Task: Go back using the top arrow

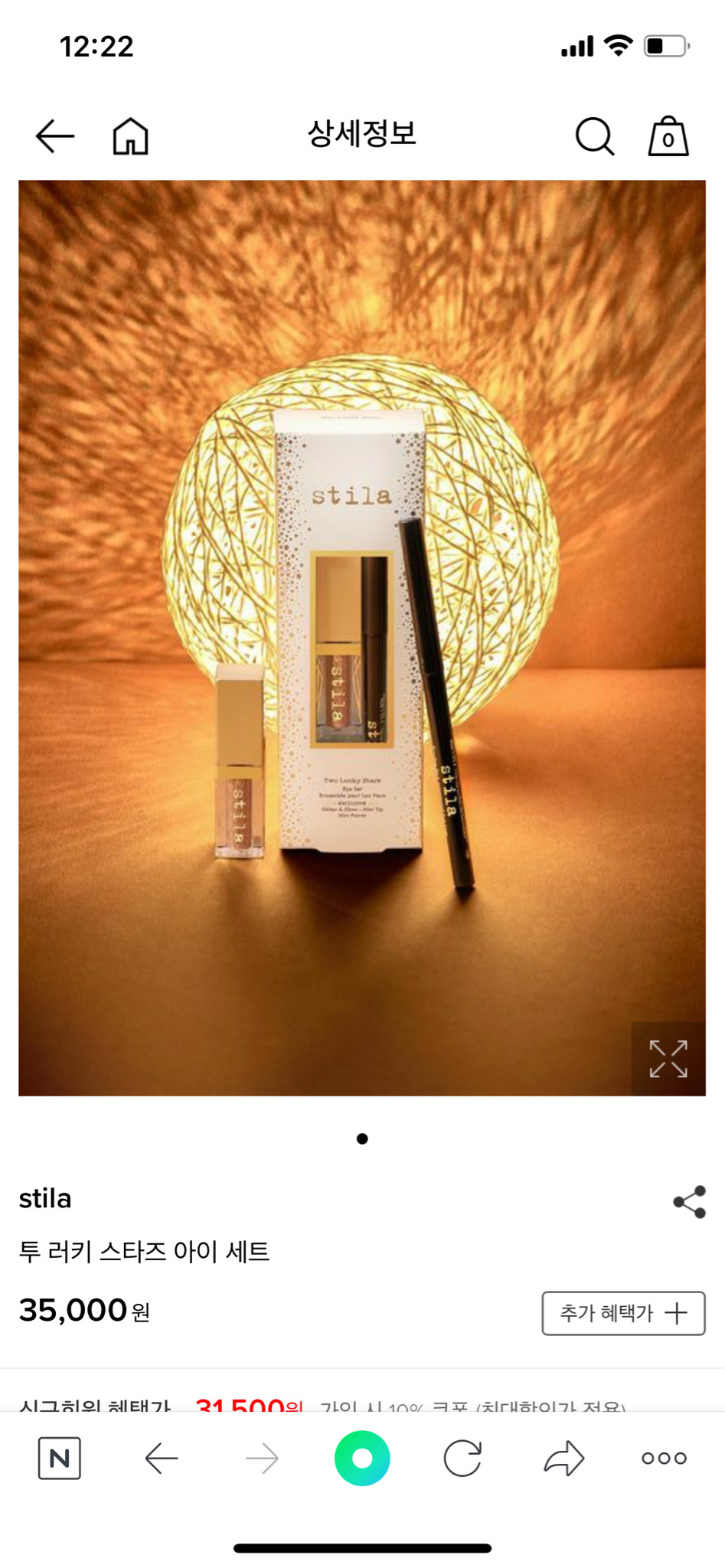Action: point(55,136)
